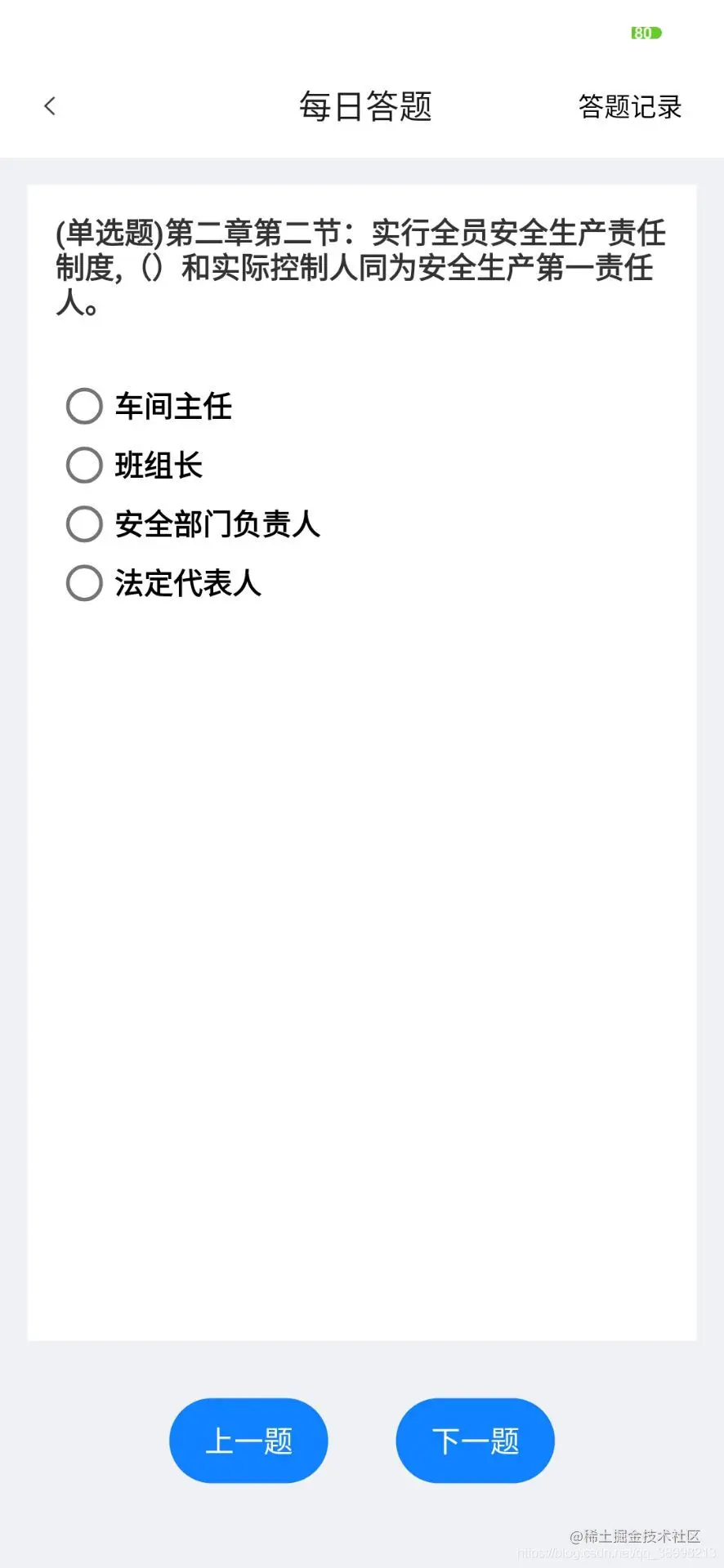Return to the previous question via 上一题
Screen dimensions: 724x1568
pos(248,1441)
